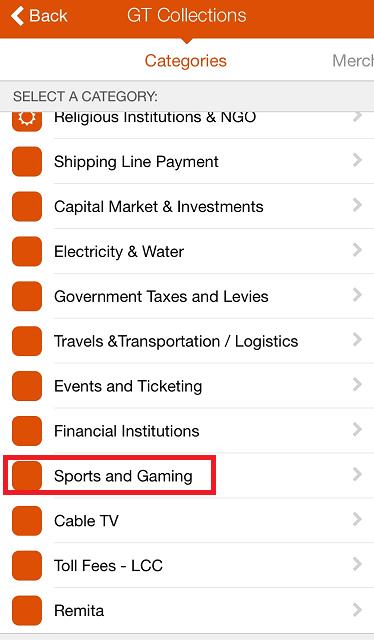Select the Categories tab
Screen dimensions: 374x640
pos(185,61)
